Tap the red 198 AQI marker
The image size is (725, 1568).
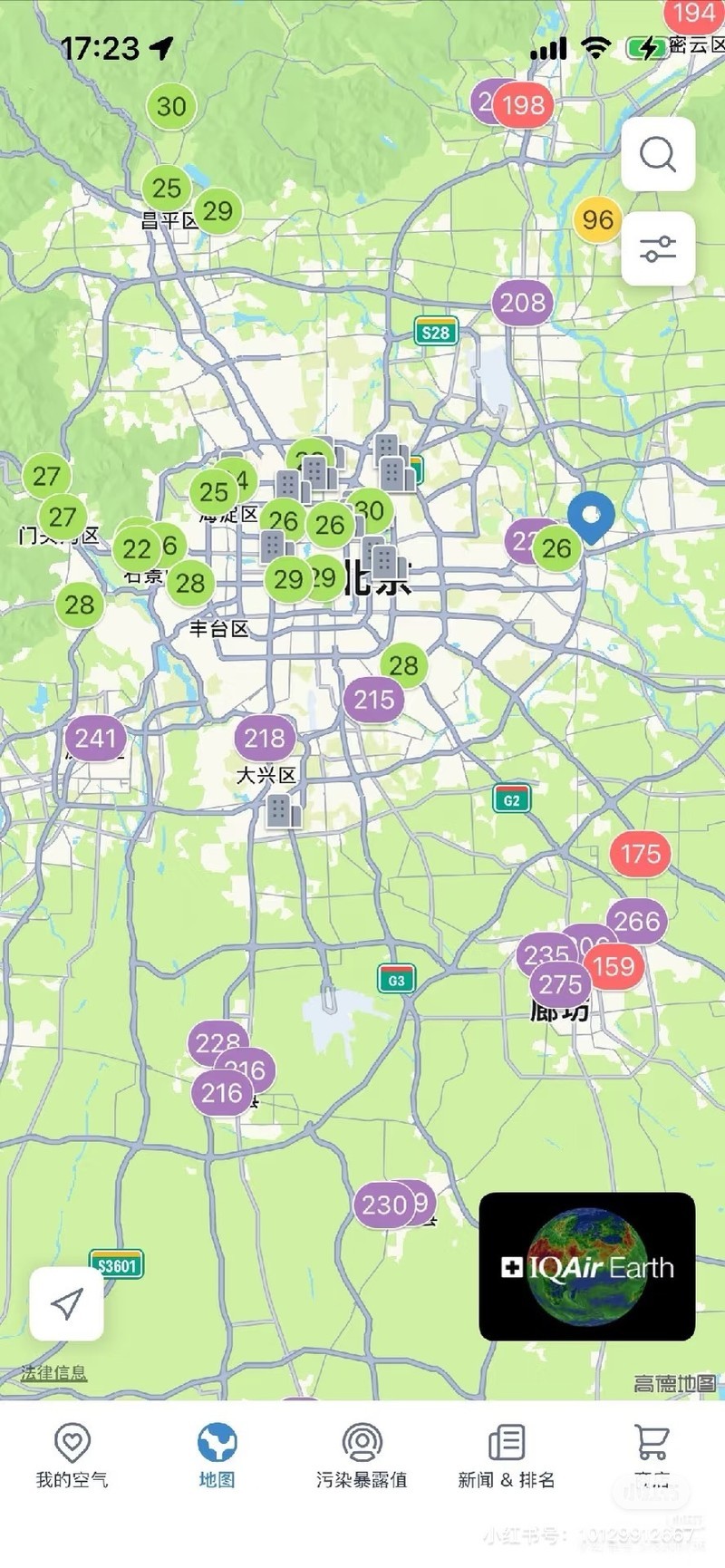[524, 105]
